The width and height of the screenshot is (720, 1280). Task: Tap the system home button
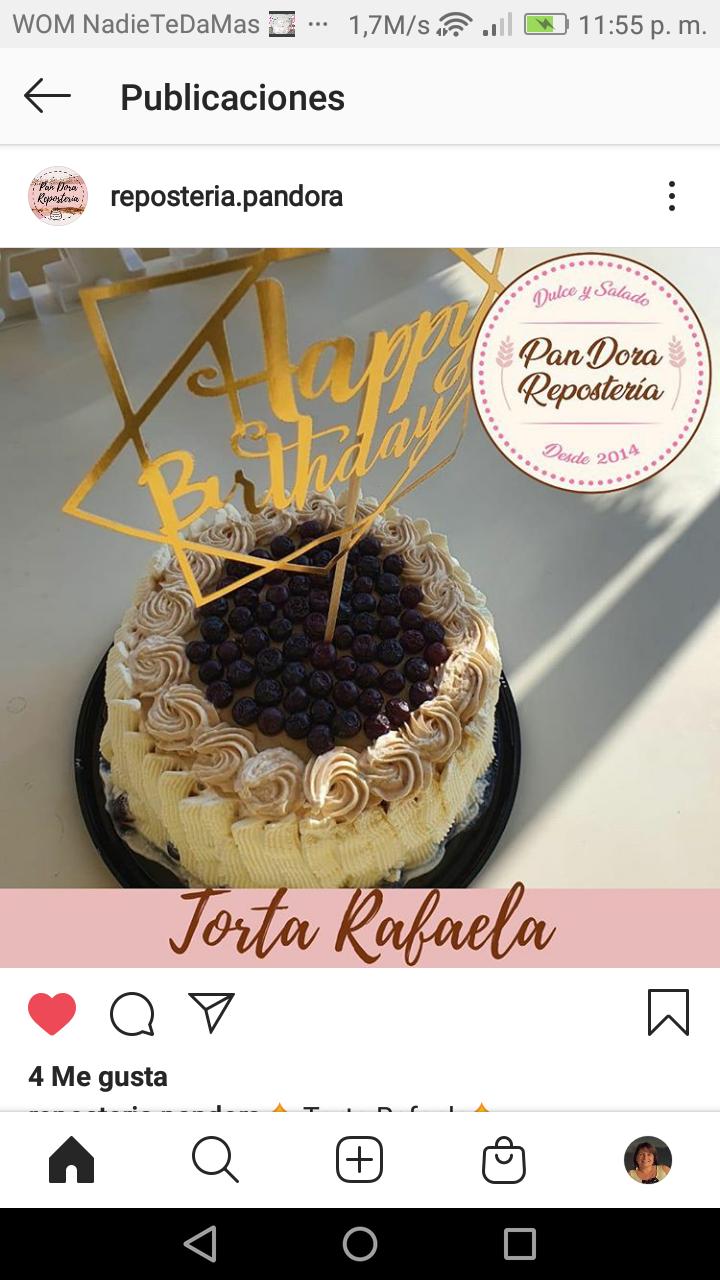360,1244
